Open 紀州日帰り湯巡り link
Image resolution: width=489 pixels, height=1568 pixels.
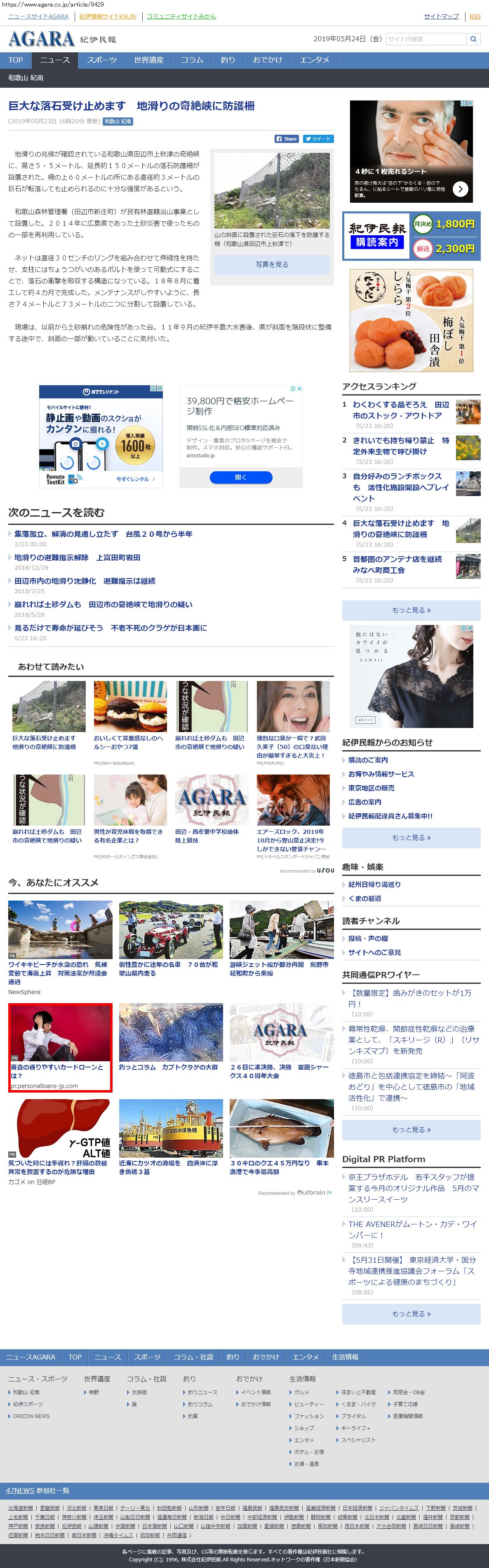point(374,885)
